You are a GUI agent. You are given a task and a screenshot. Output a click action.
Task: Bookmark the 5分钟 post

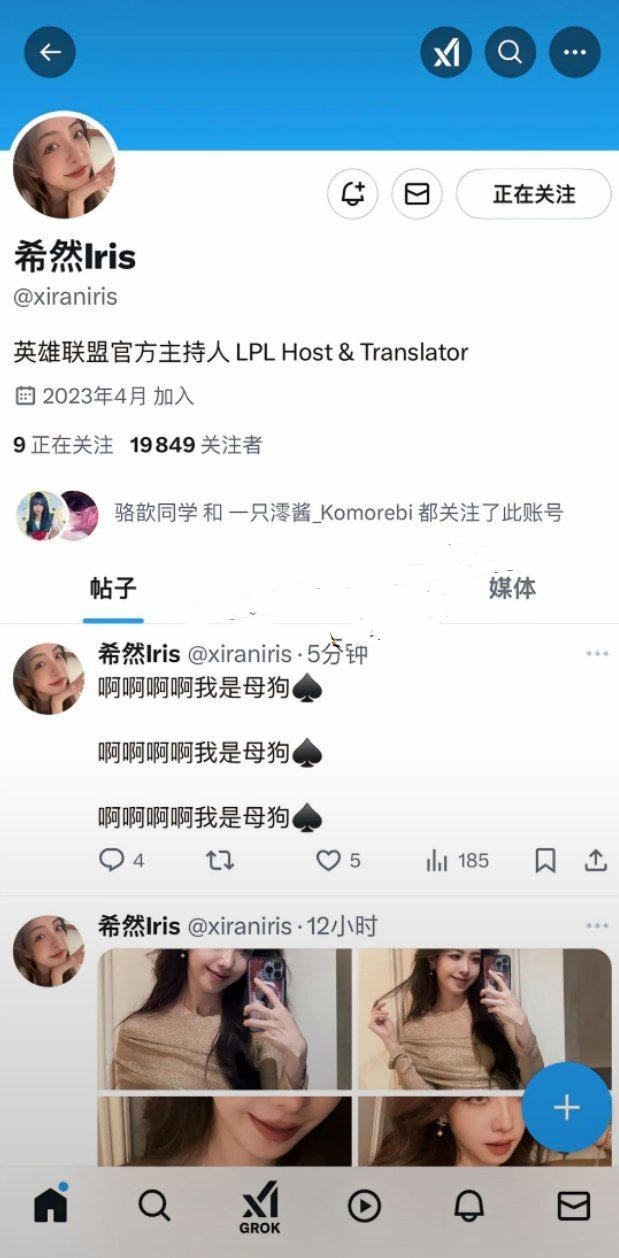pos(545,860)
